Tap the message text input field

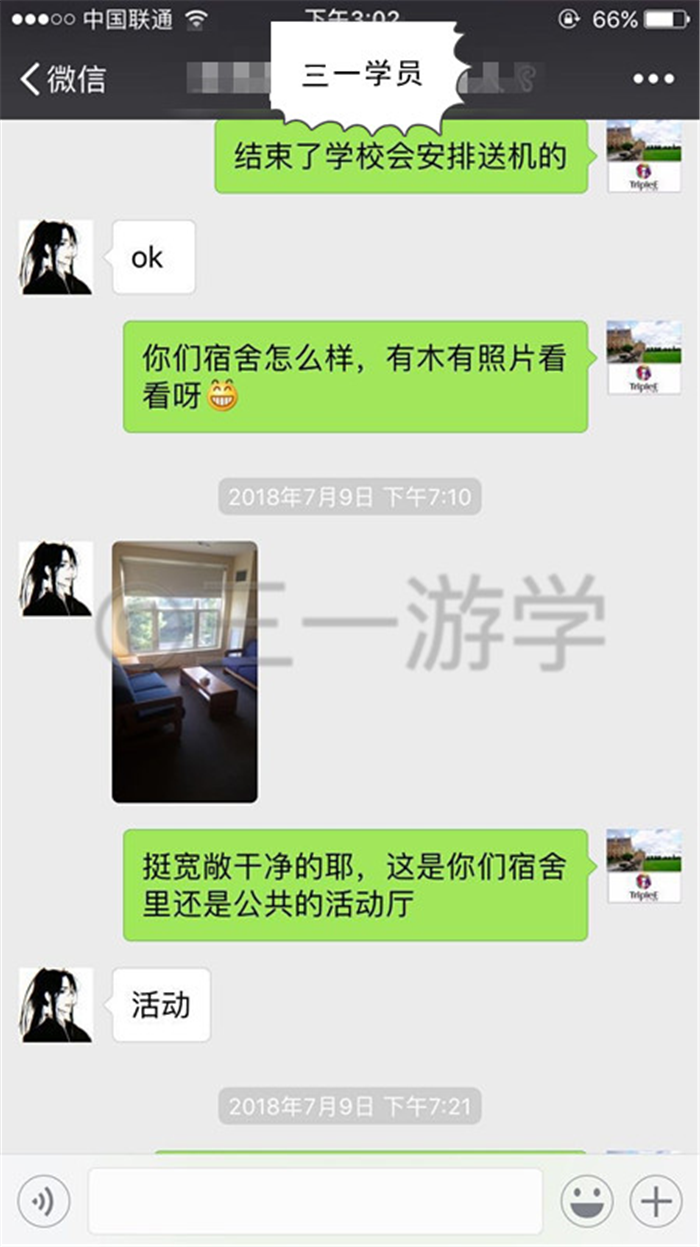point(315,1201)
